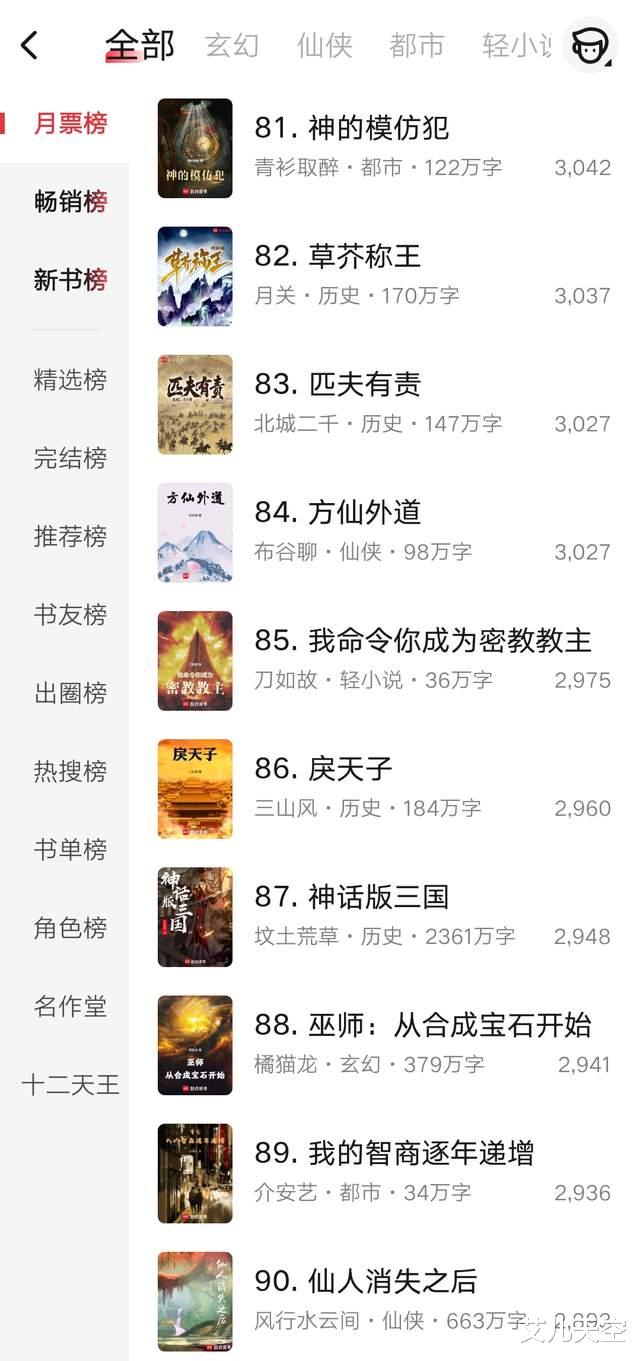
Task: Go back using the top-left arrow
Action: pyautogui.click(x=30, y=45)
